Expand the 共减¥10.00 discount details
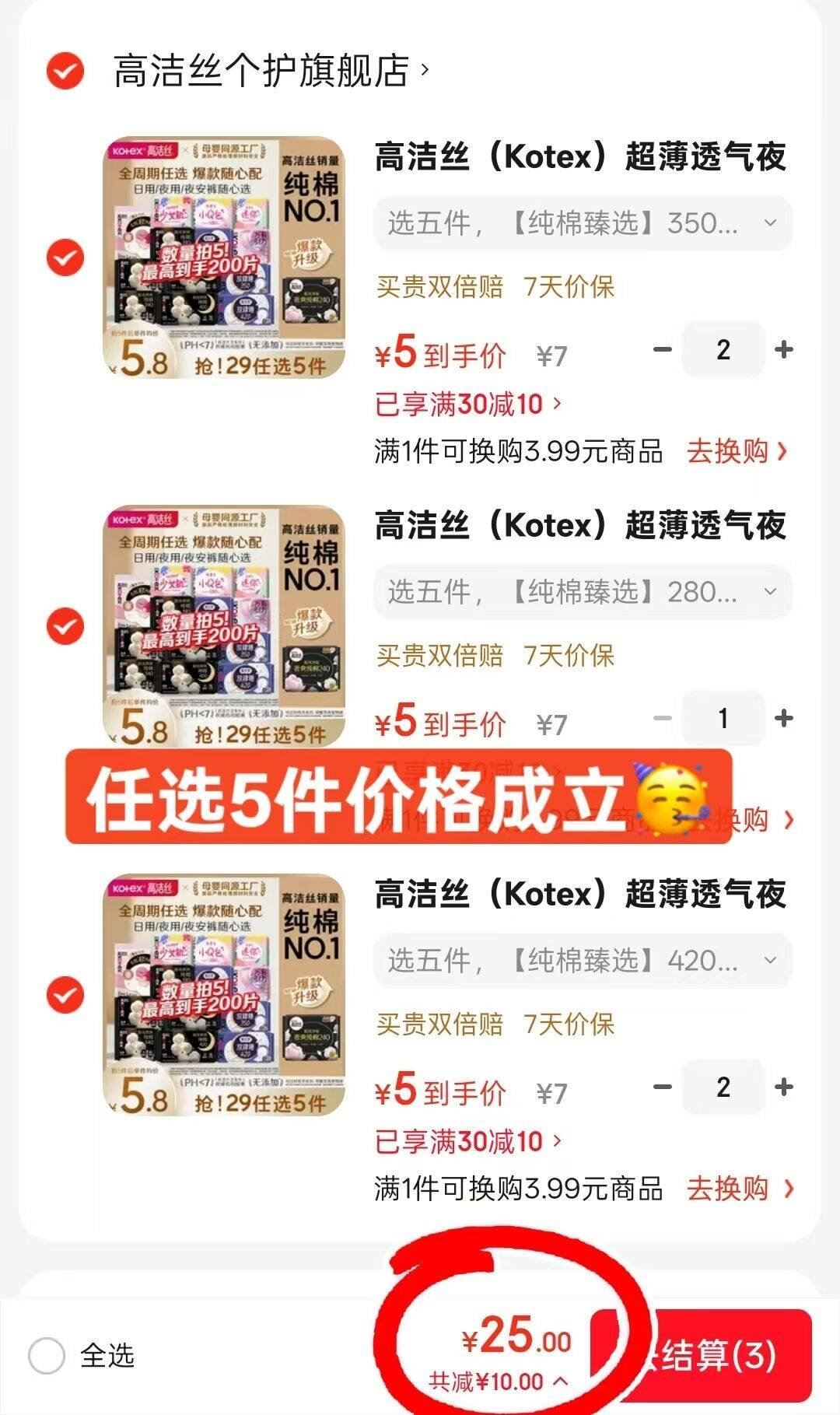The height and width of the screenshot is (1415, 840). [x=498, y=1382]
